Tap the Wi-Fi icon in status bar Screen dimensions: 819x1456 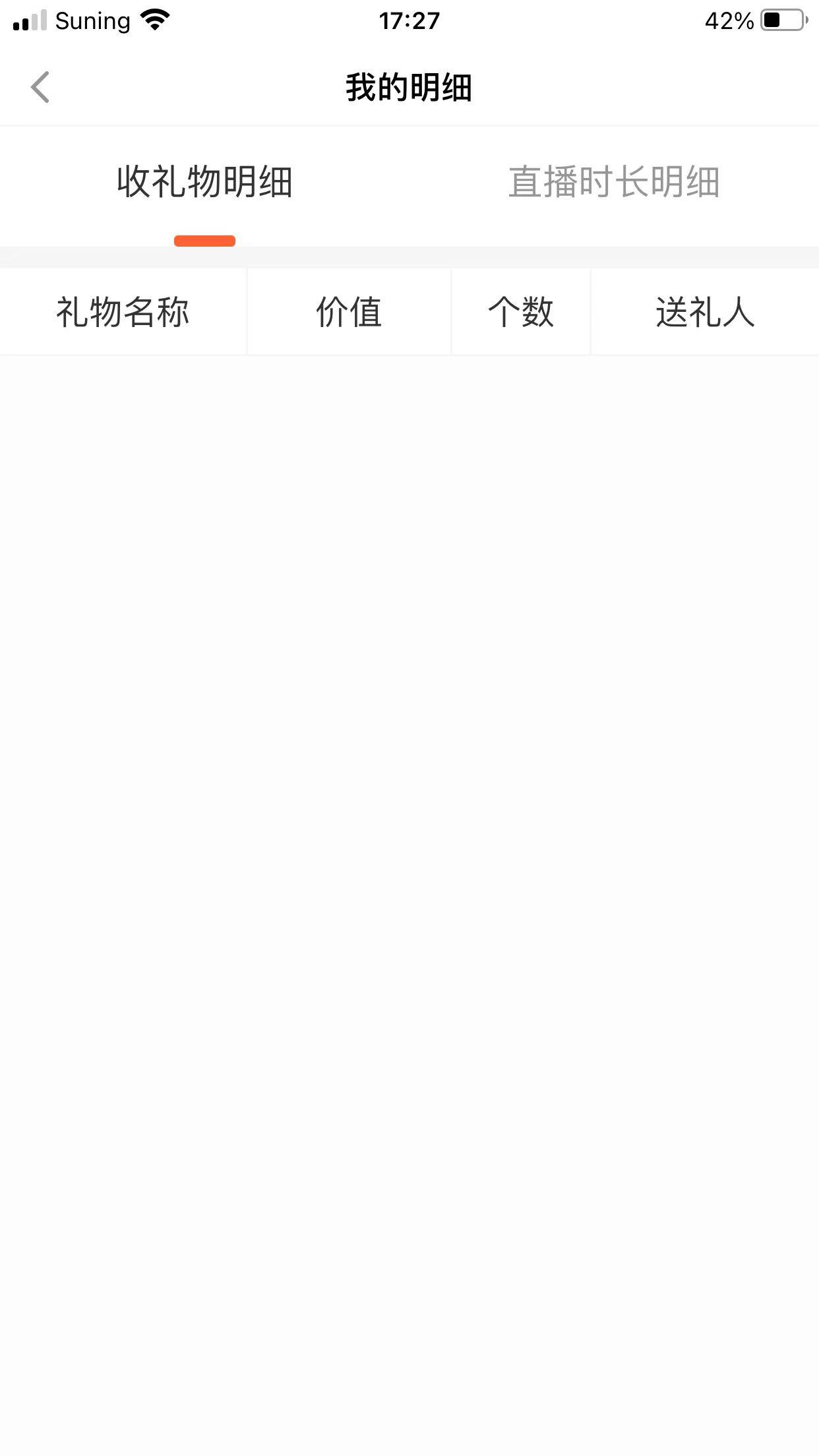[153, 19]
